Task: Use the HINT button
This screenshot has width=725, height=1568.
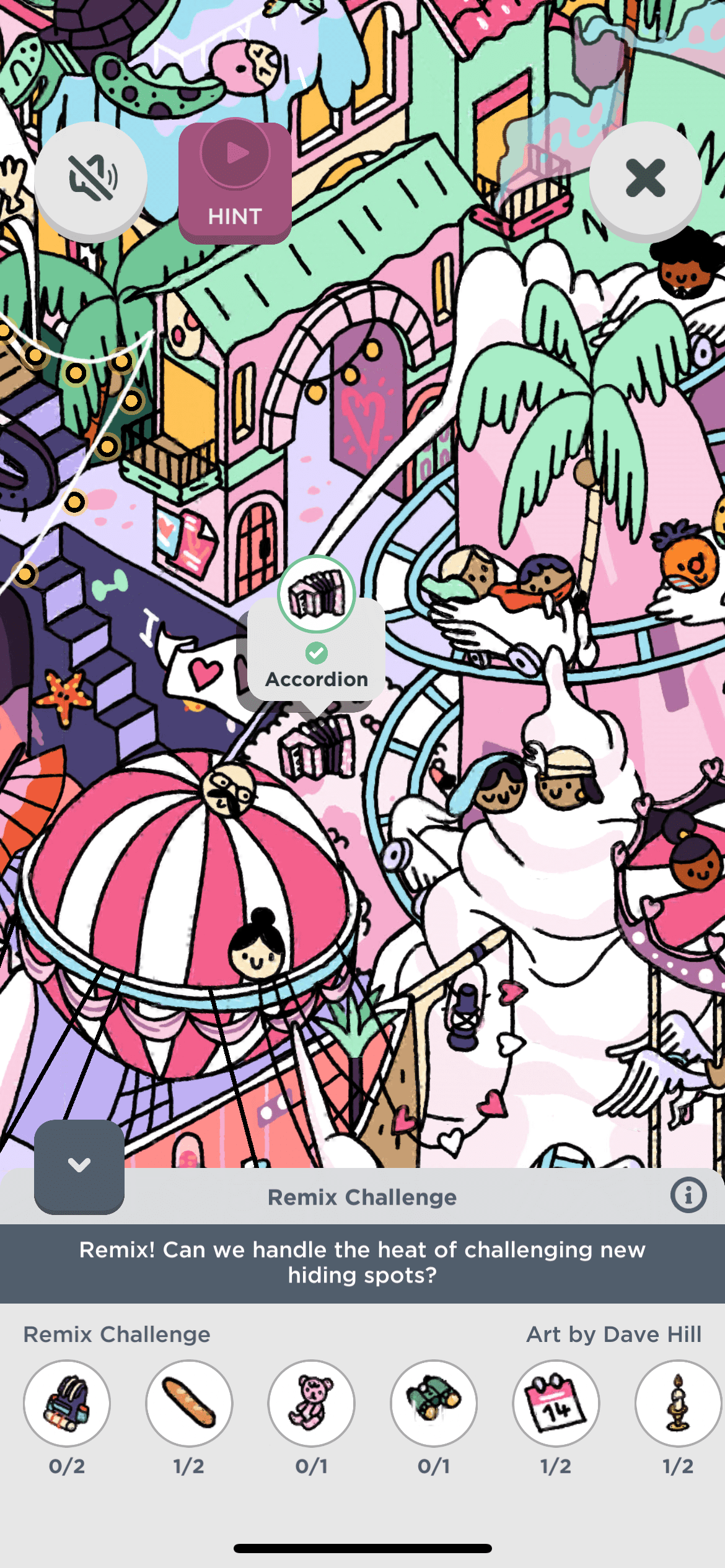Action: (x=235, y=181)
